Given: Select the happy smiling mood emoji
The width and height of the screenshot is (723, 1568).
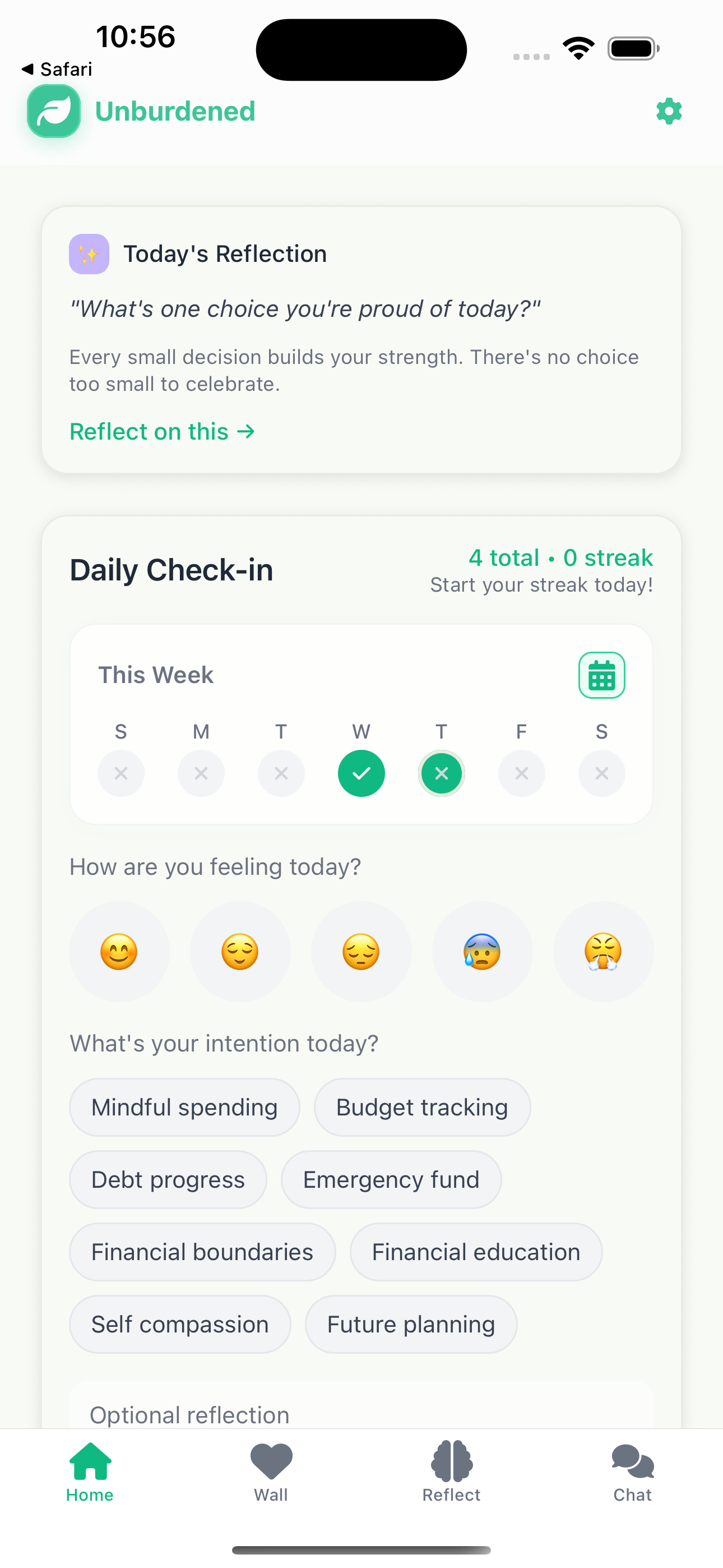Looking at the screenshot, I should pyautogui.click(x=119, y=951).
